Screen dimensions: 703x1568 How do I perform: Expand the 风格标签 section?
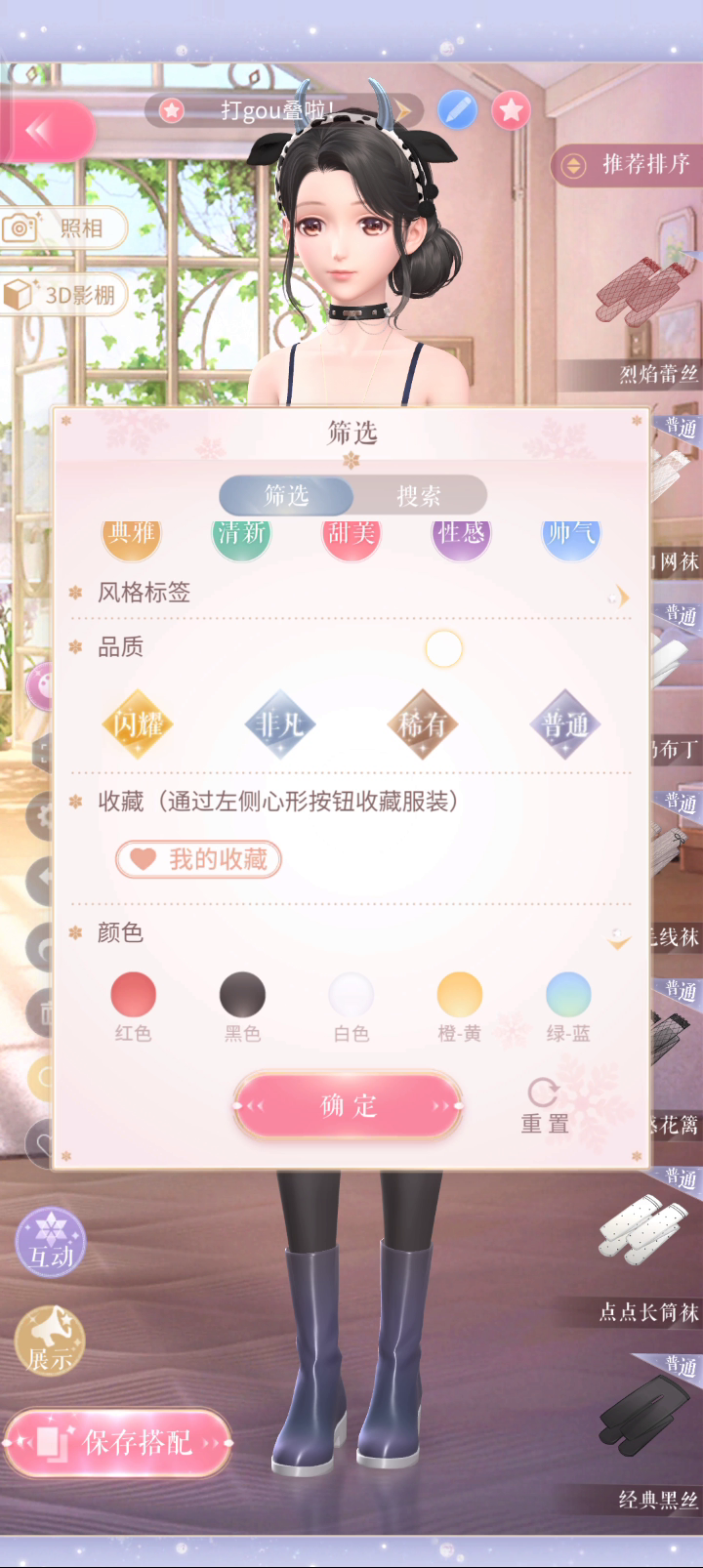[x=619, y=596]
